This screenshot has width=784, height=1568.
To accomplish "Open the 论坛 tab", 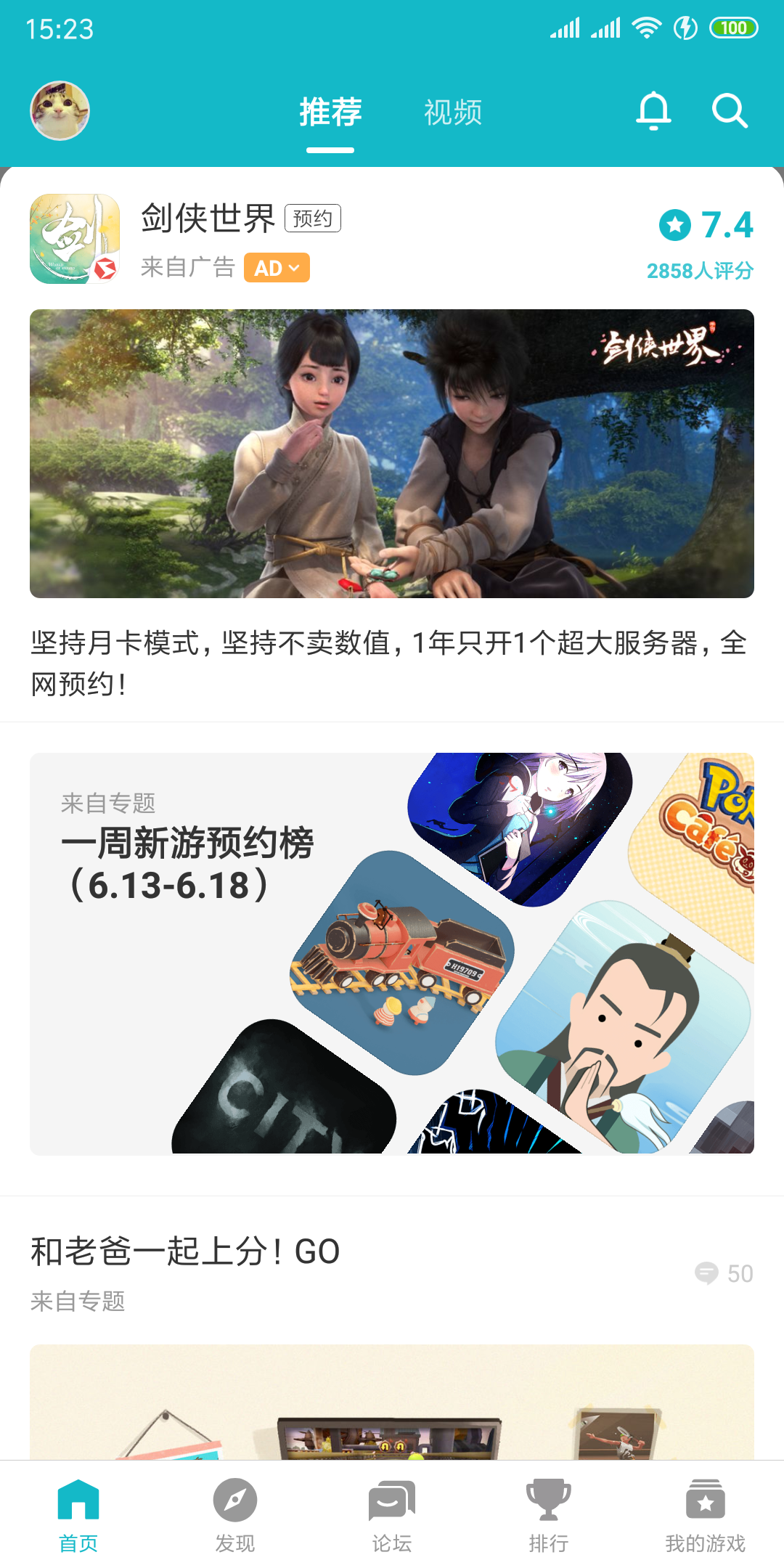I will click(x=392, y=1514).
